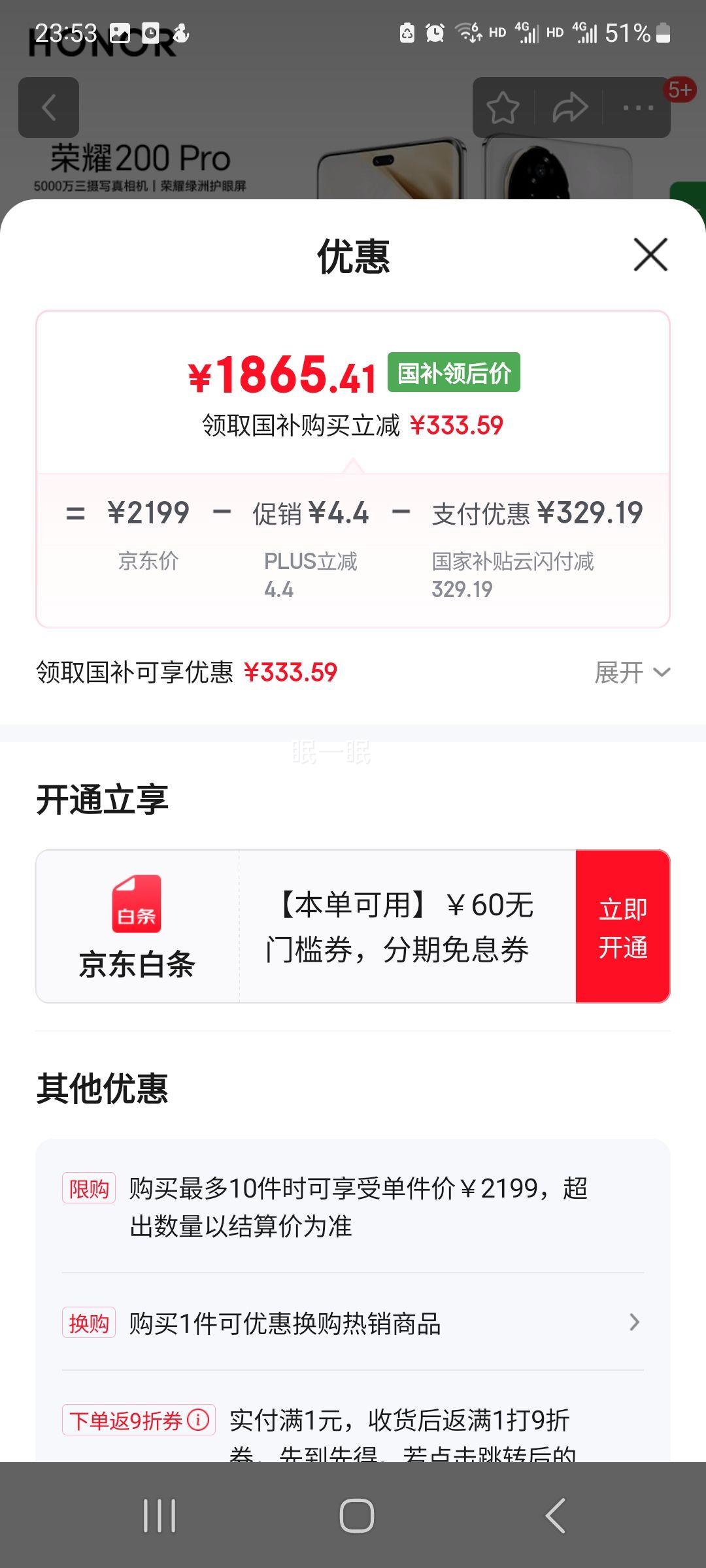The image size is (706, 1568).
Task: Open the 换购 hot-selling products offer
Action: click(353, 1323)
